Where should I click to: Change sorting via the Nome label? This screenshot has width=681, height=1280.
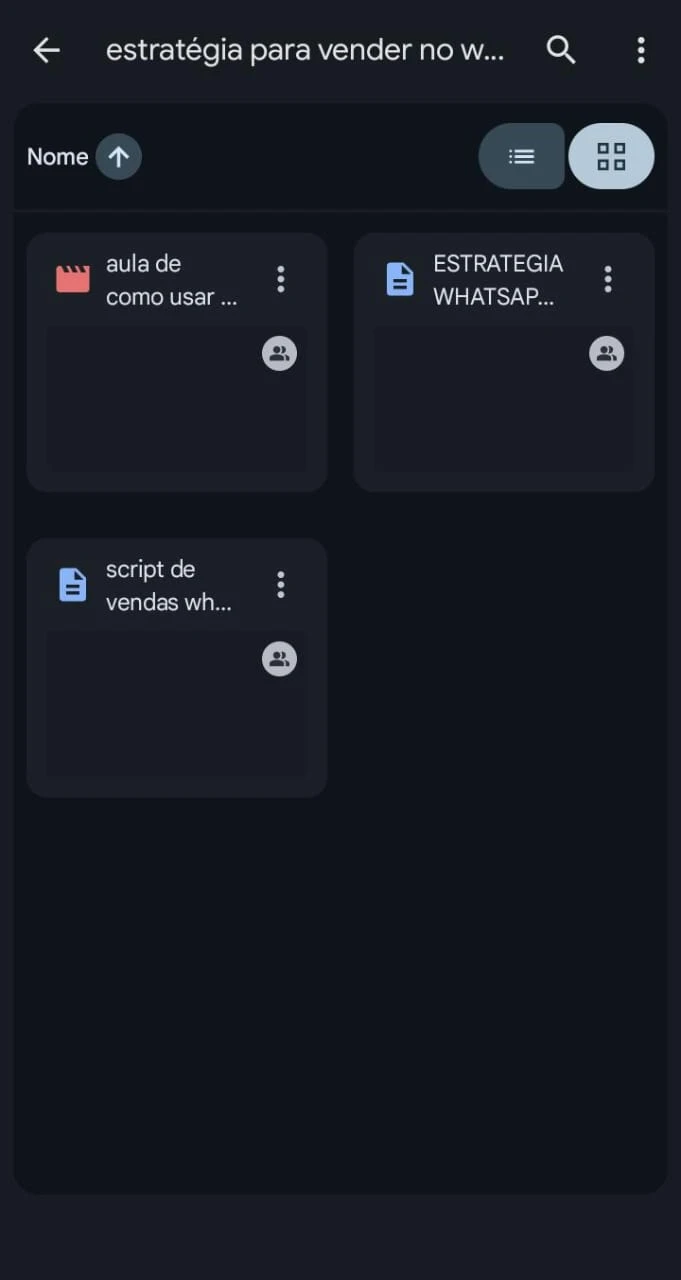tap(57, 157)
